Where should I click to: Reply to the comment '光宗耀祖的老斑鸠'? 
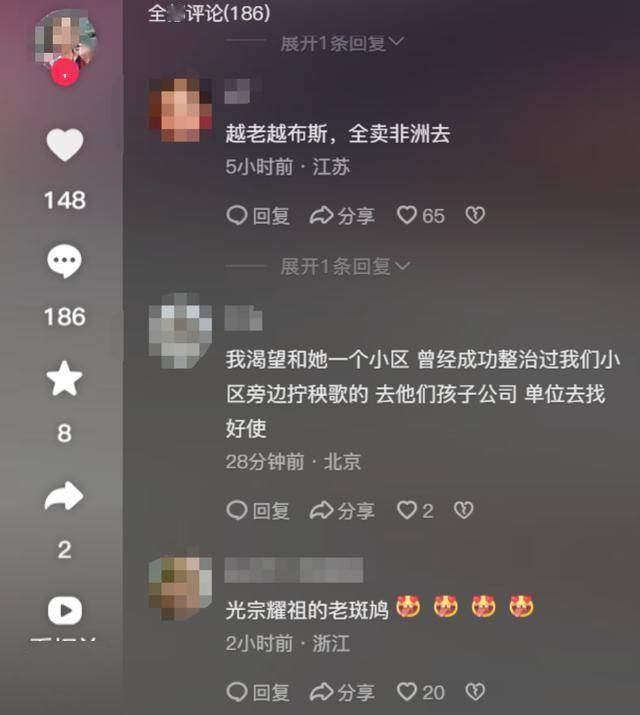click(258, 691)
